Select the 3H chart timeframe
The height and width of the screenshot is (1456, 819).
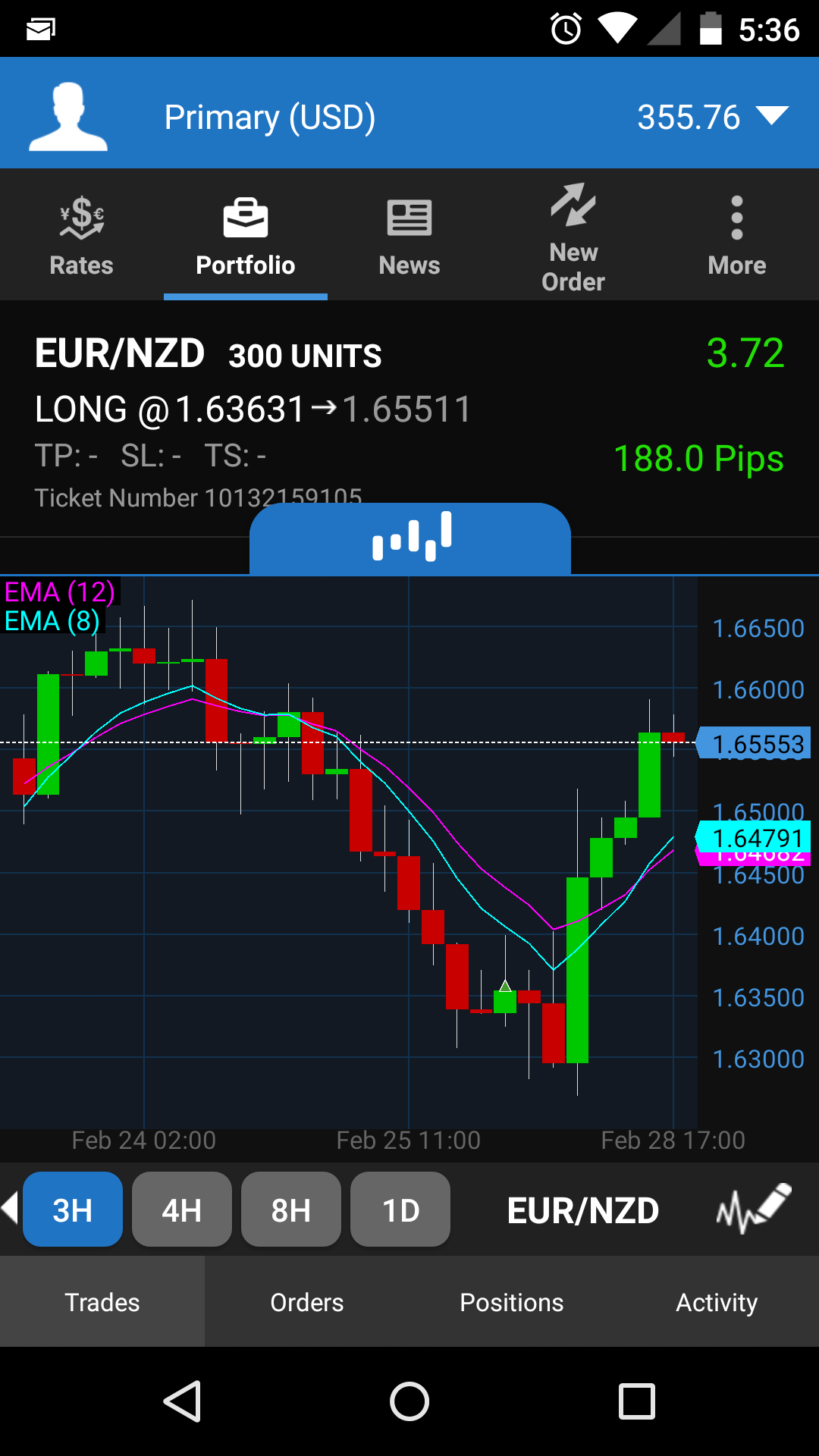tap(73, 1210)
